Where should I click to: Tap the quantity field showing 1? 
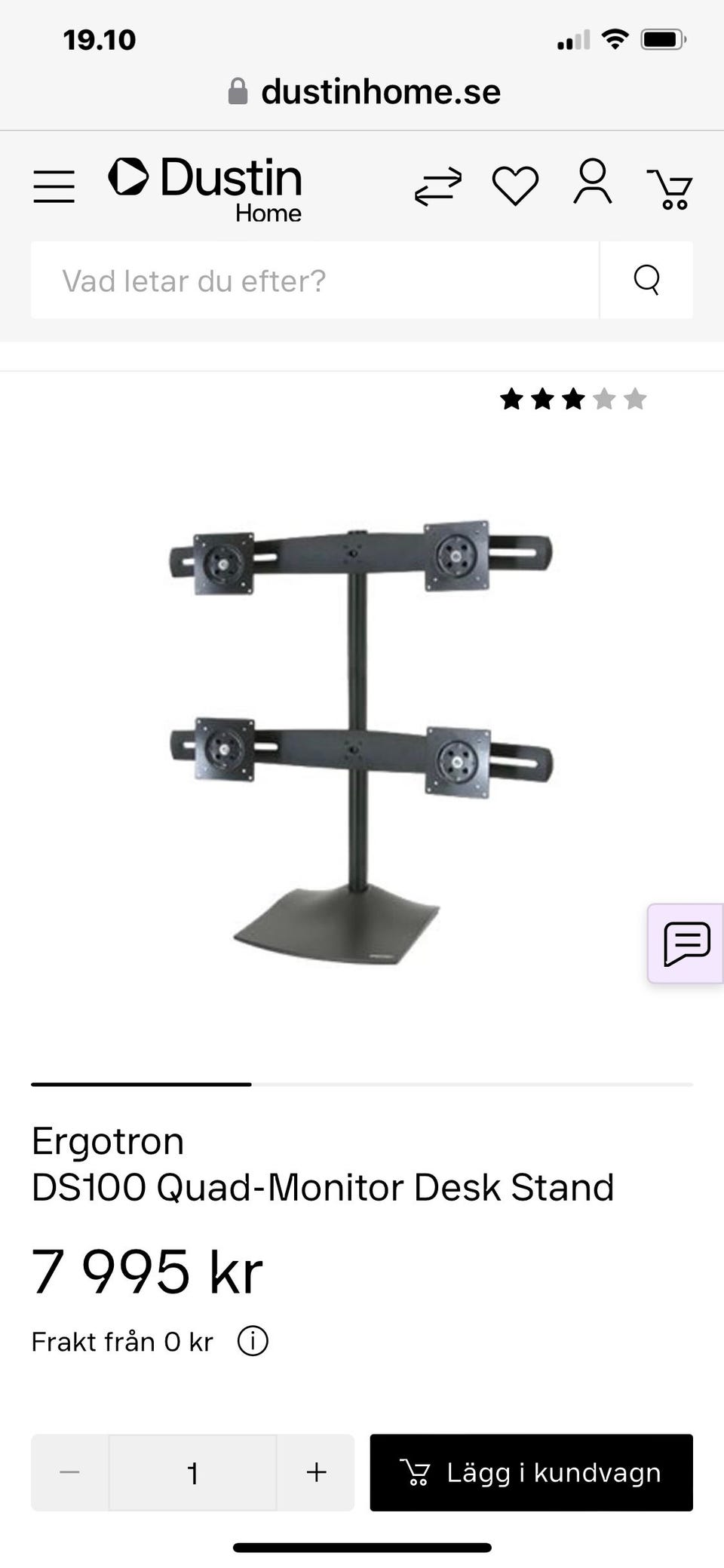[193, 1472]
